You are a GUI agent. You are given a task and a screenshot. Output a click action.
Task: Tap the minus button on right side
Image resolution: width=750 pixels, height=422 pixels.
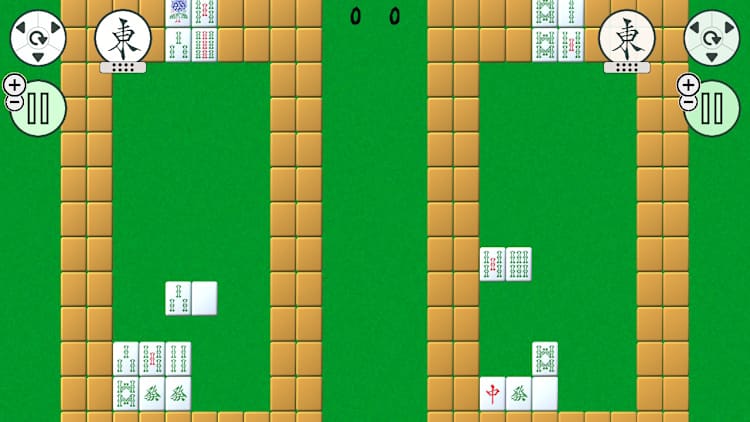tap(688, 102)
